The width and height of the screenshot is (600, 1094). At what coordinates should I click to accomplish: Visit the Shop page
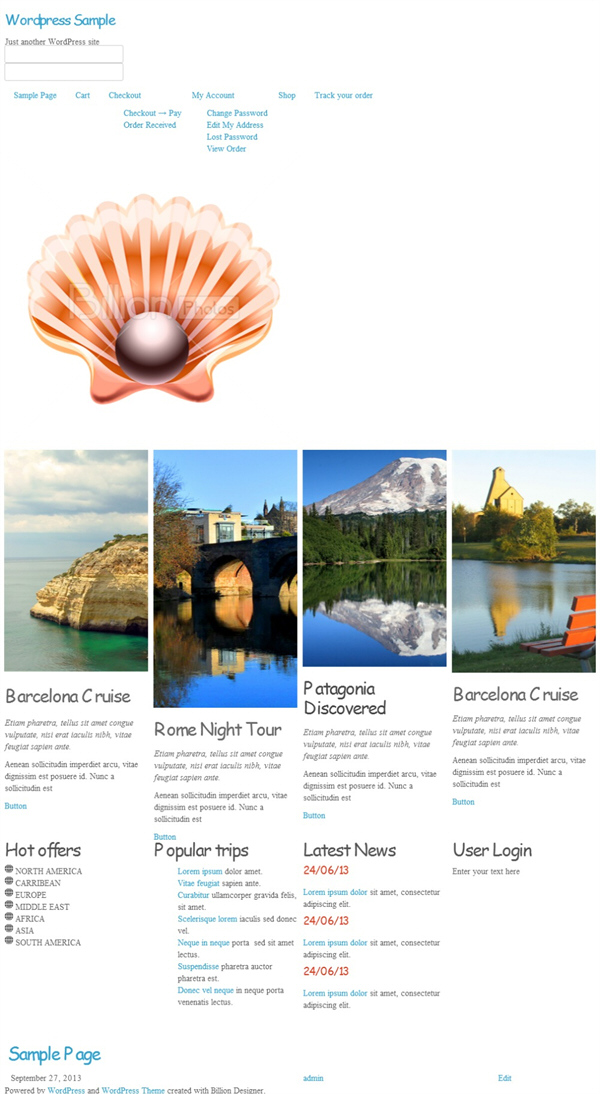tap(287, 96)
